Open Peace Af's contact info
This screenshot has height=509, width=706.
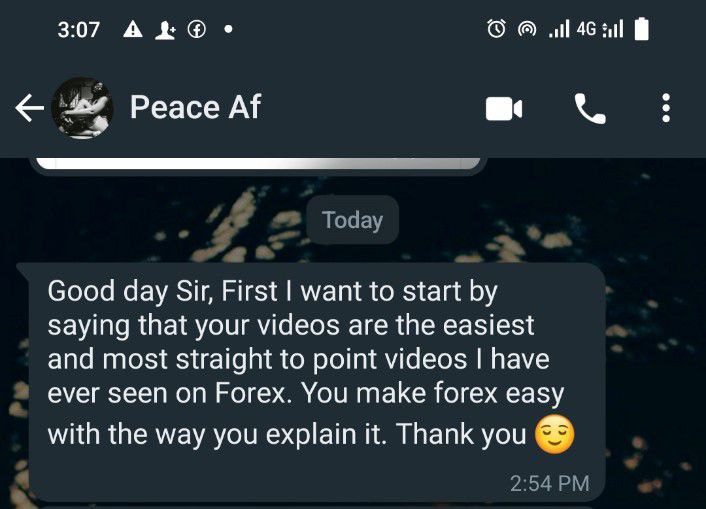pyautogui.click(x=195, y=107)
